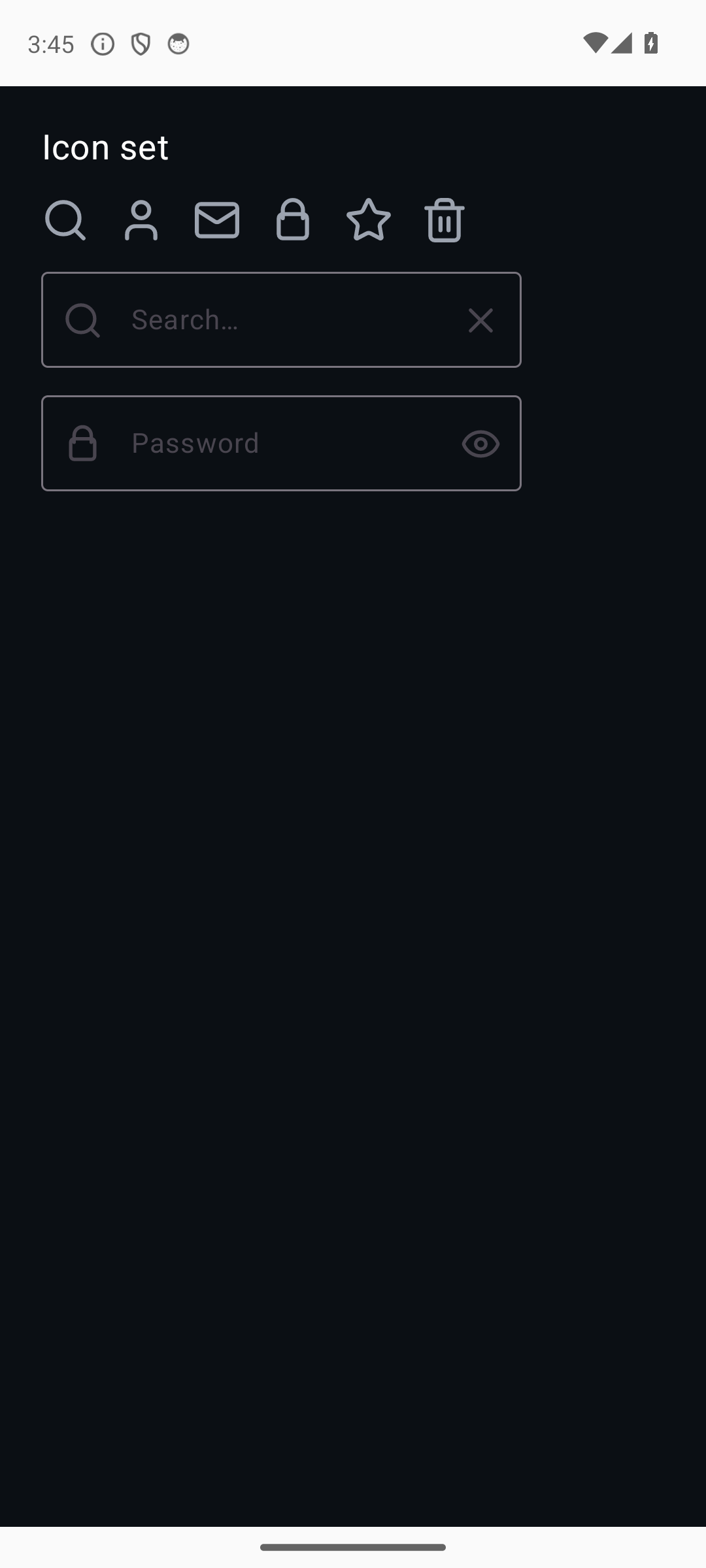Focus the Password field
The width and height of the screenshot is (706, 1568).
pyautogui.click(x=281, y=444)
